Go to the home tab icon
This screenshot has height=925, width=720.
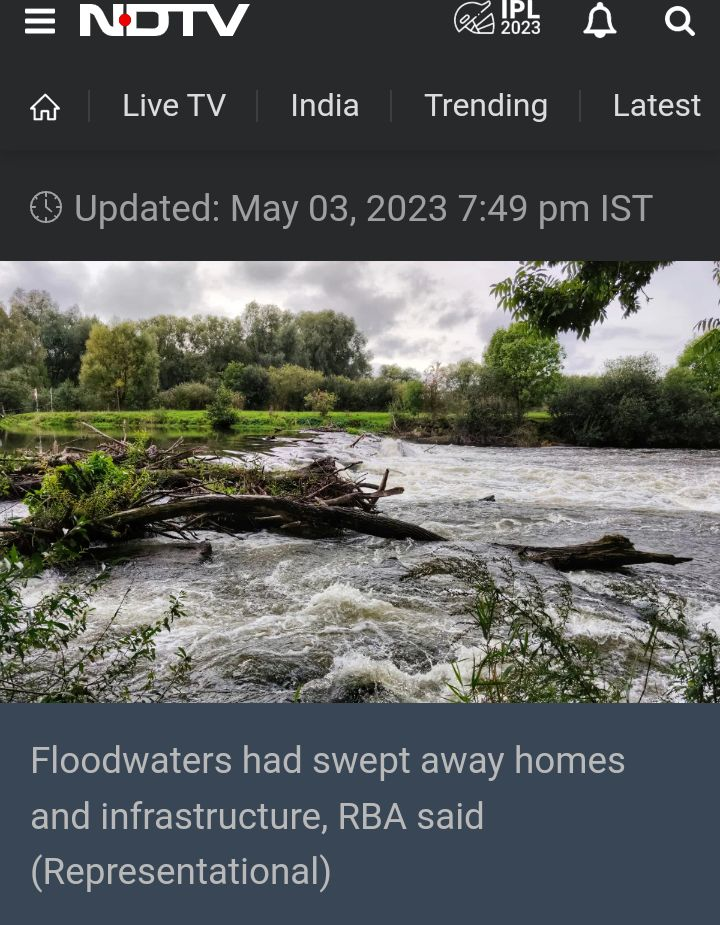[x=45, y=106]
